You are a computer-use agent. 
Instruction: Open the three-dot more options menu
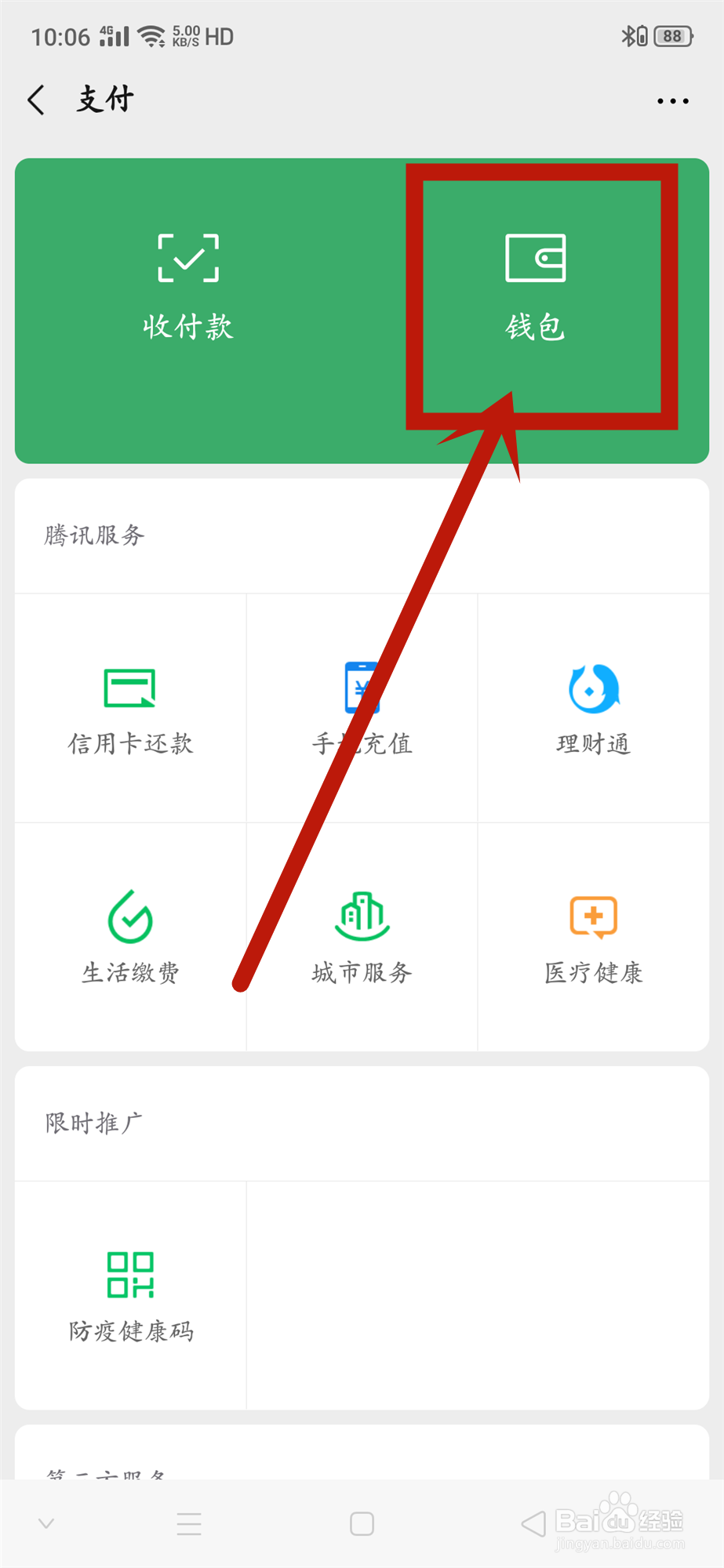(673, 100)
